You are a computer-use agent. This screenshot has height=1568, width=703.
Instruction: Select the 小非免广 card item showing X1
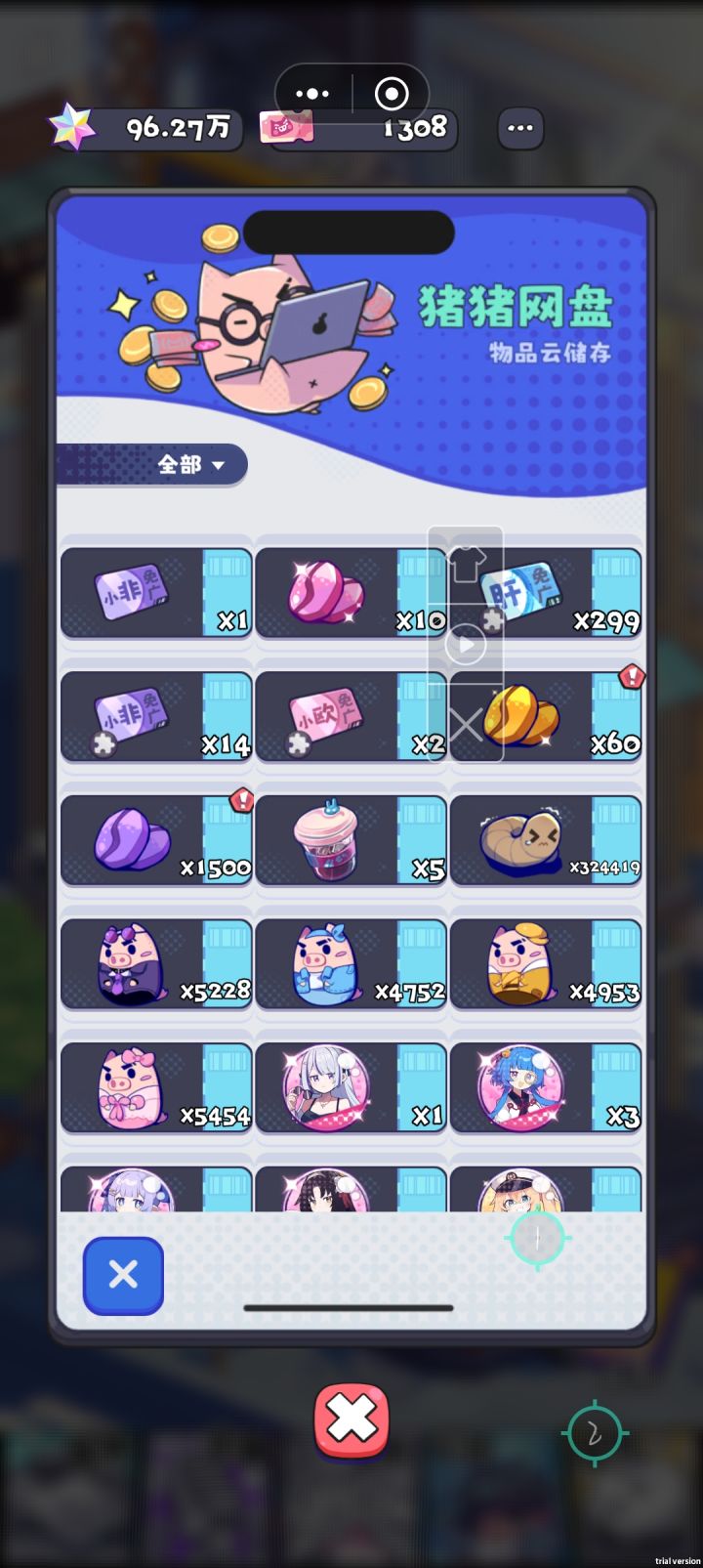click(x=156, y=593)
